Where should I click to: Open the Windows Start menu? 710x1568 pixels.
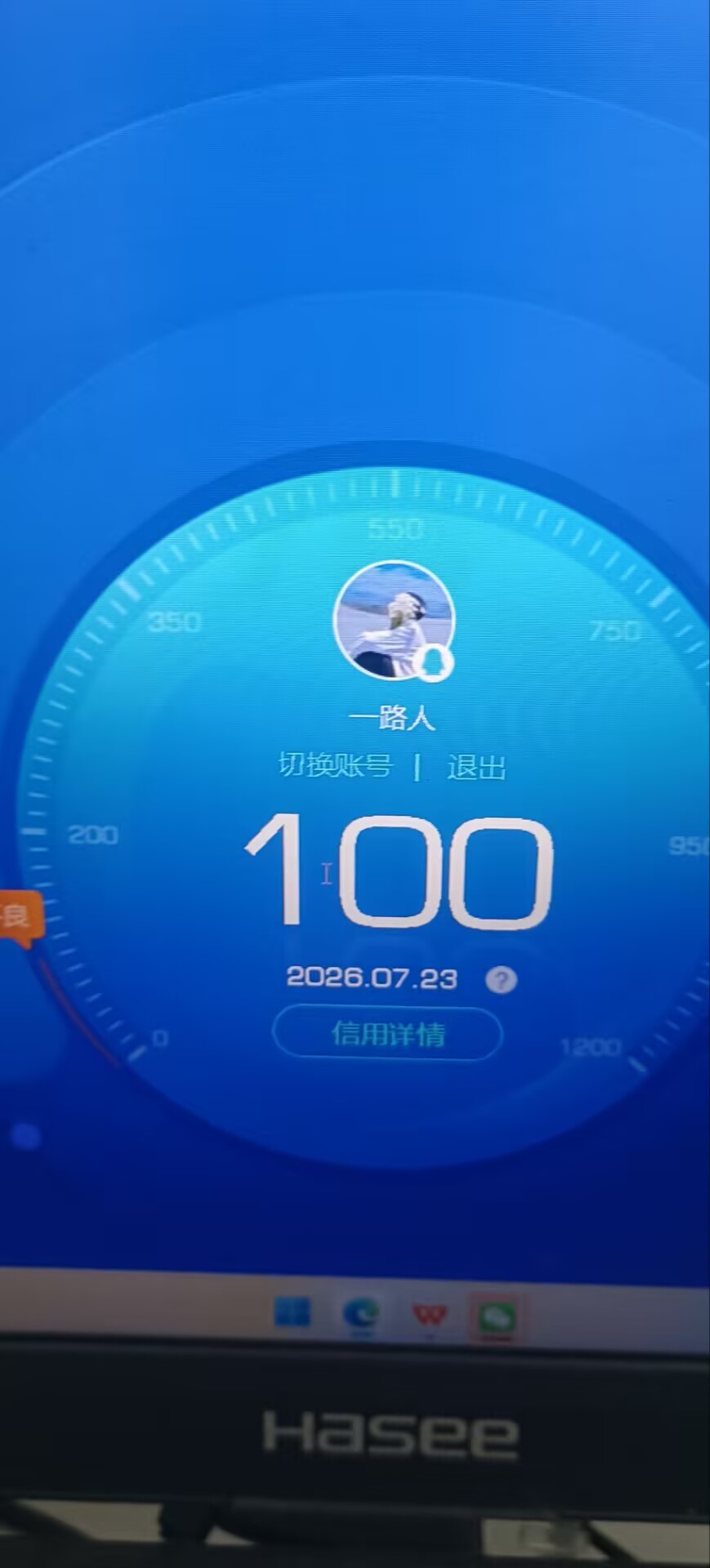click(292, 1313)
